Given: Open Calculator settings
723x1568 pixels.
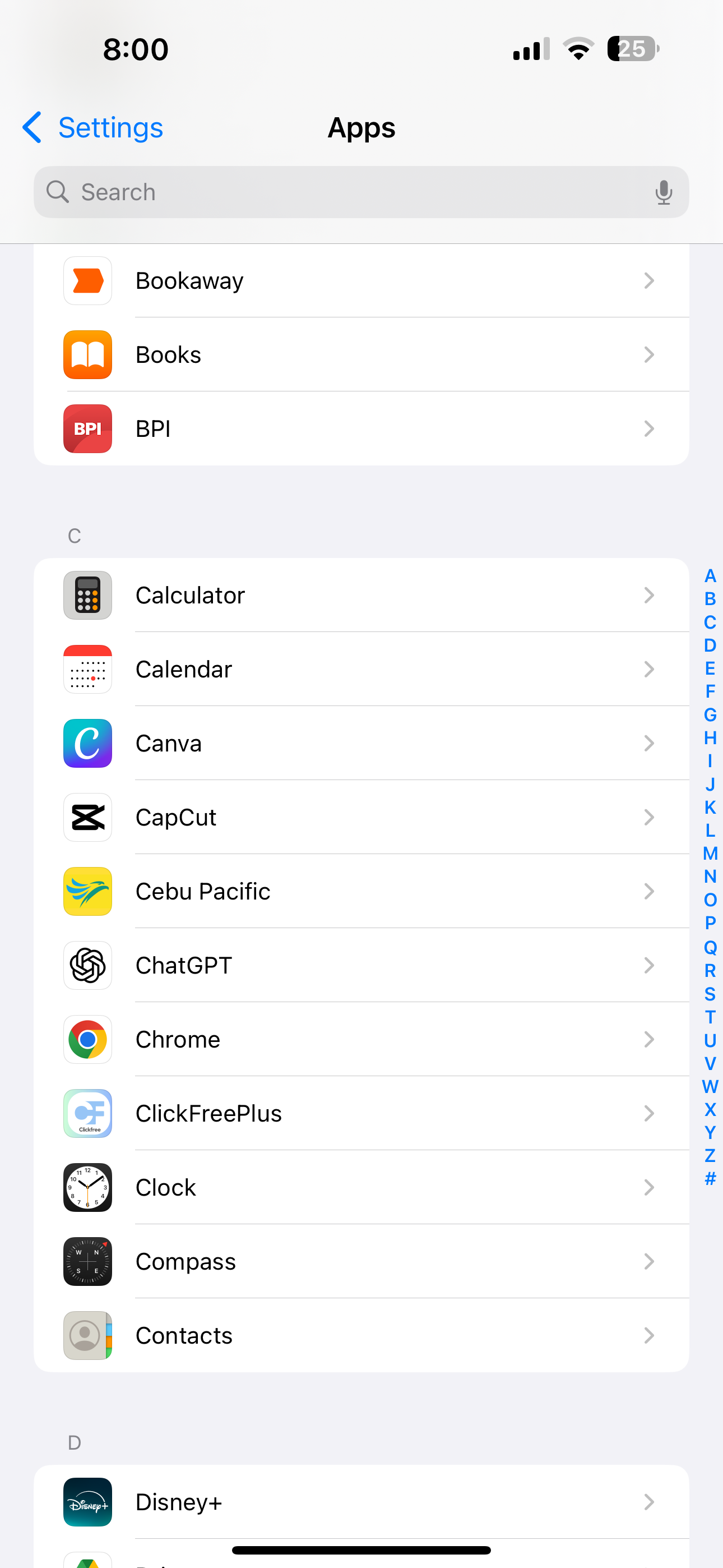Looking at the screenshot, I should point(361,596).
